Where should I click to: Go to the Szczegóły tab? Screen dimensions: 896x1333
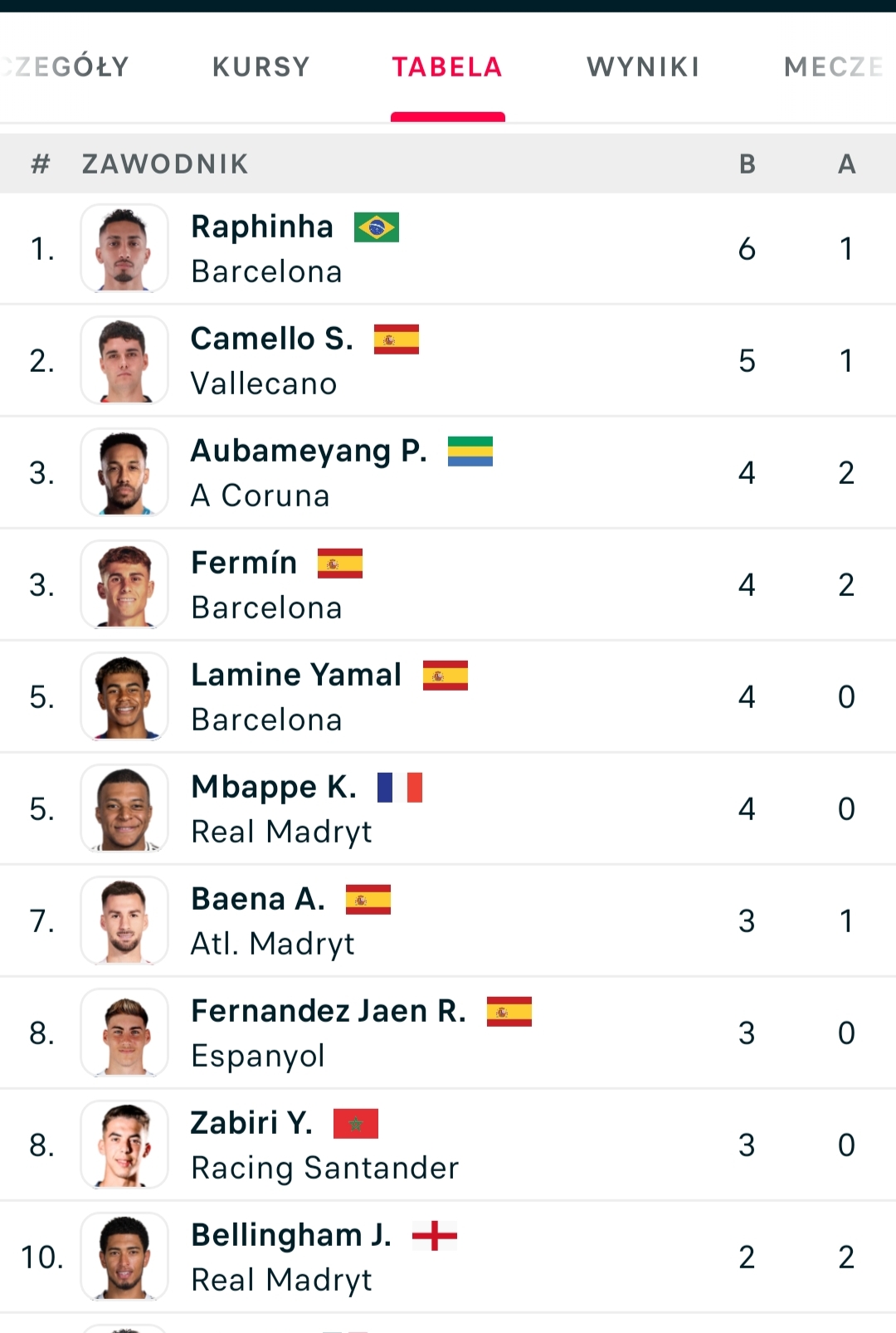[x=65, y=66]
